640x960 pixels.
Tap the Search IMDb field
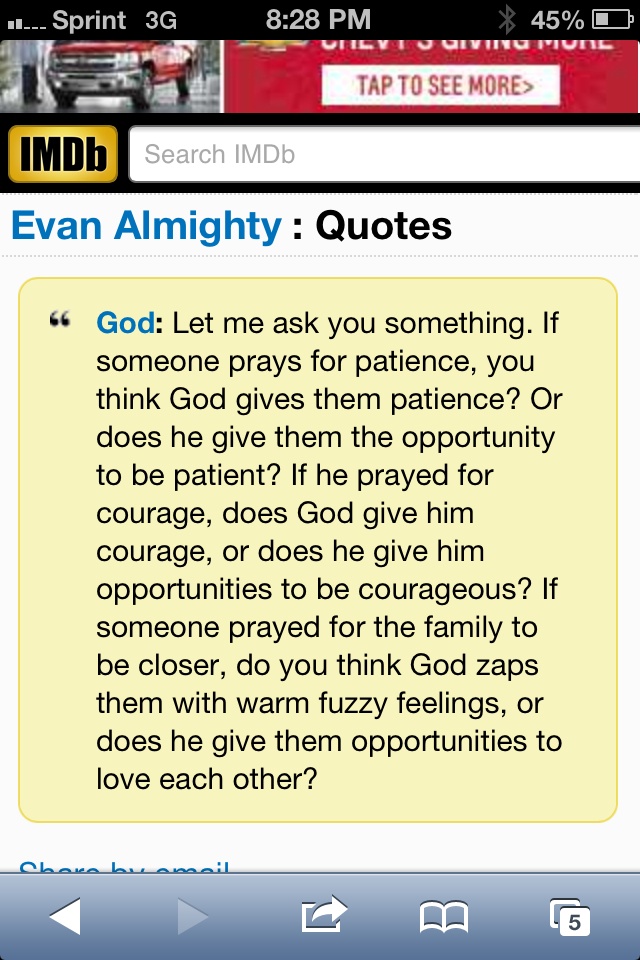pyautogui.click(x=384, y=155)
